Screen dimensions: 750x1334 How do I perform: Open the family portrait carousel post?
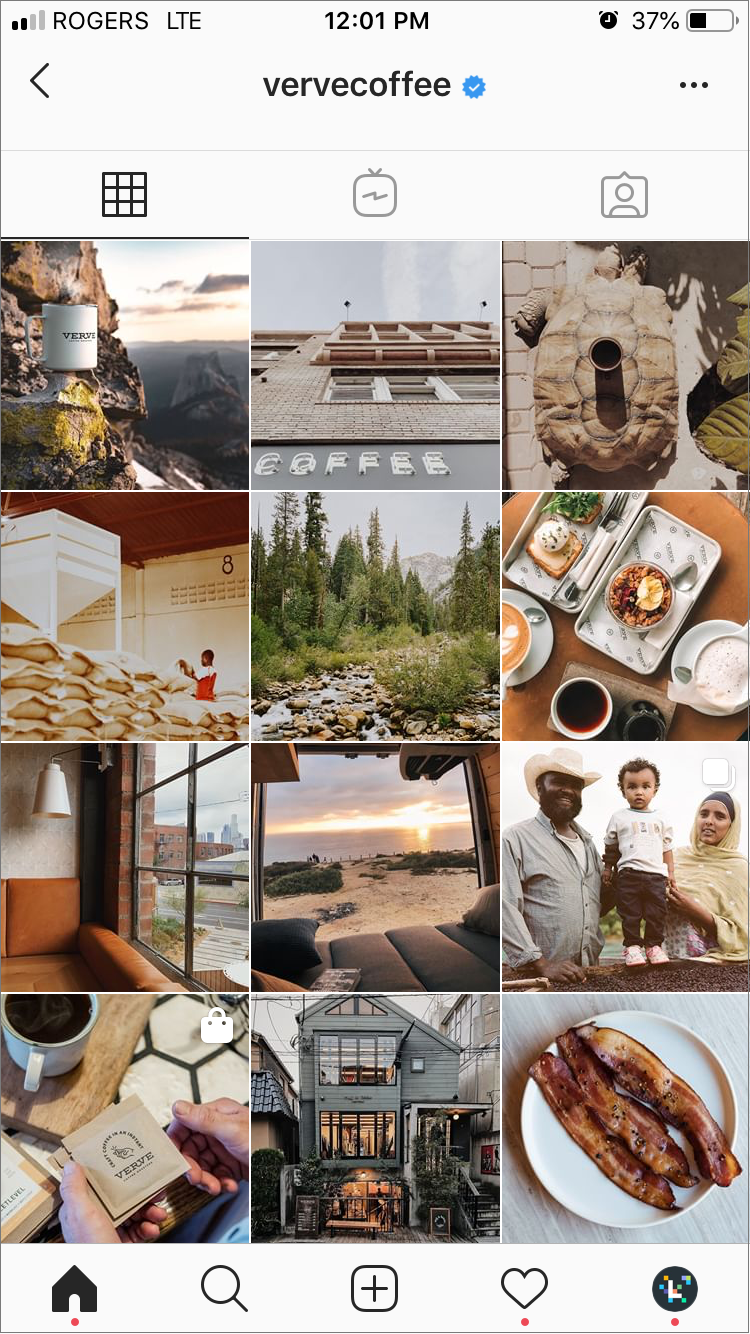click(x=626, y=867)
